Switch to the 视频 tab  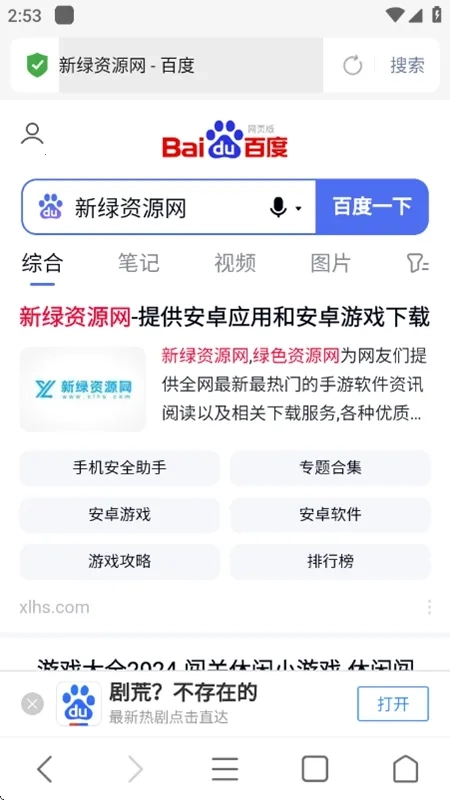tap(235, 263)
